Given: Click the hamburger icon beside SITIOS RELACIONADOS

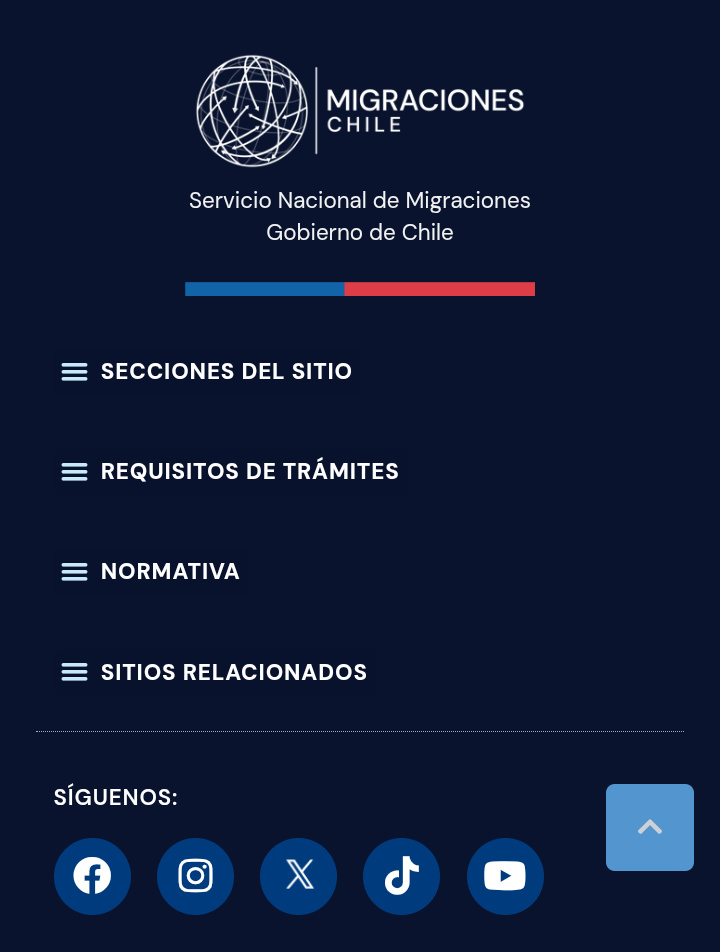Looking at the screenshot, I should click(x=74, y=671).
